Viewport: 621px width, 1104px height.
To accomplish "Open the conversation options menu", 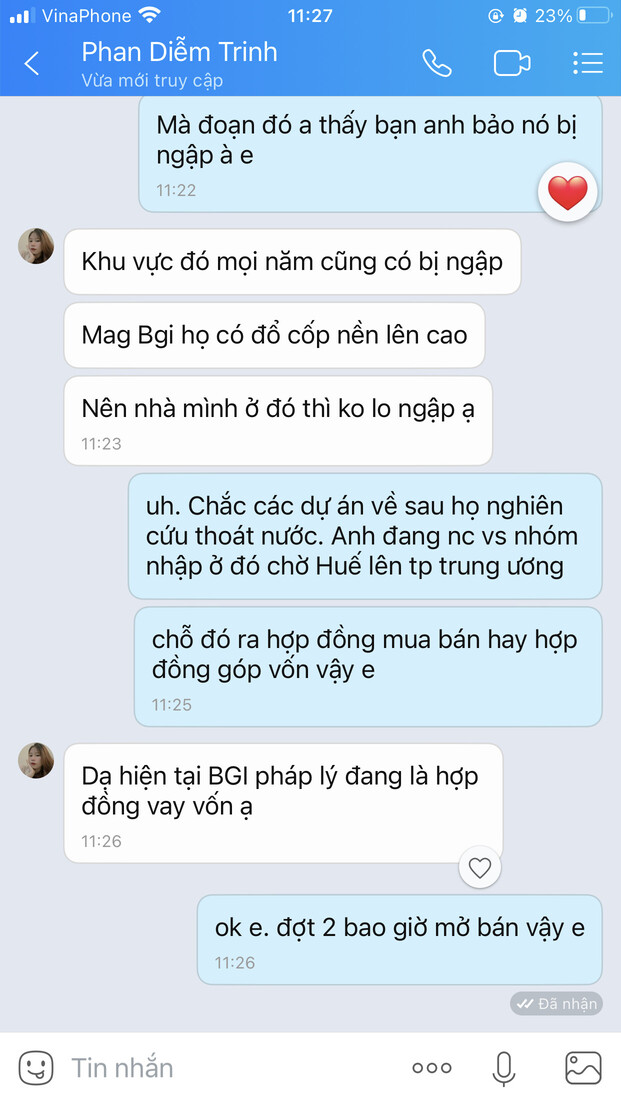I will (x=588, y=63).
